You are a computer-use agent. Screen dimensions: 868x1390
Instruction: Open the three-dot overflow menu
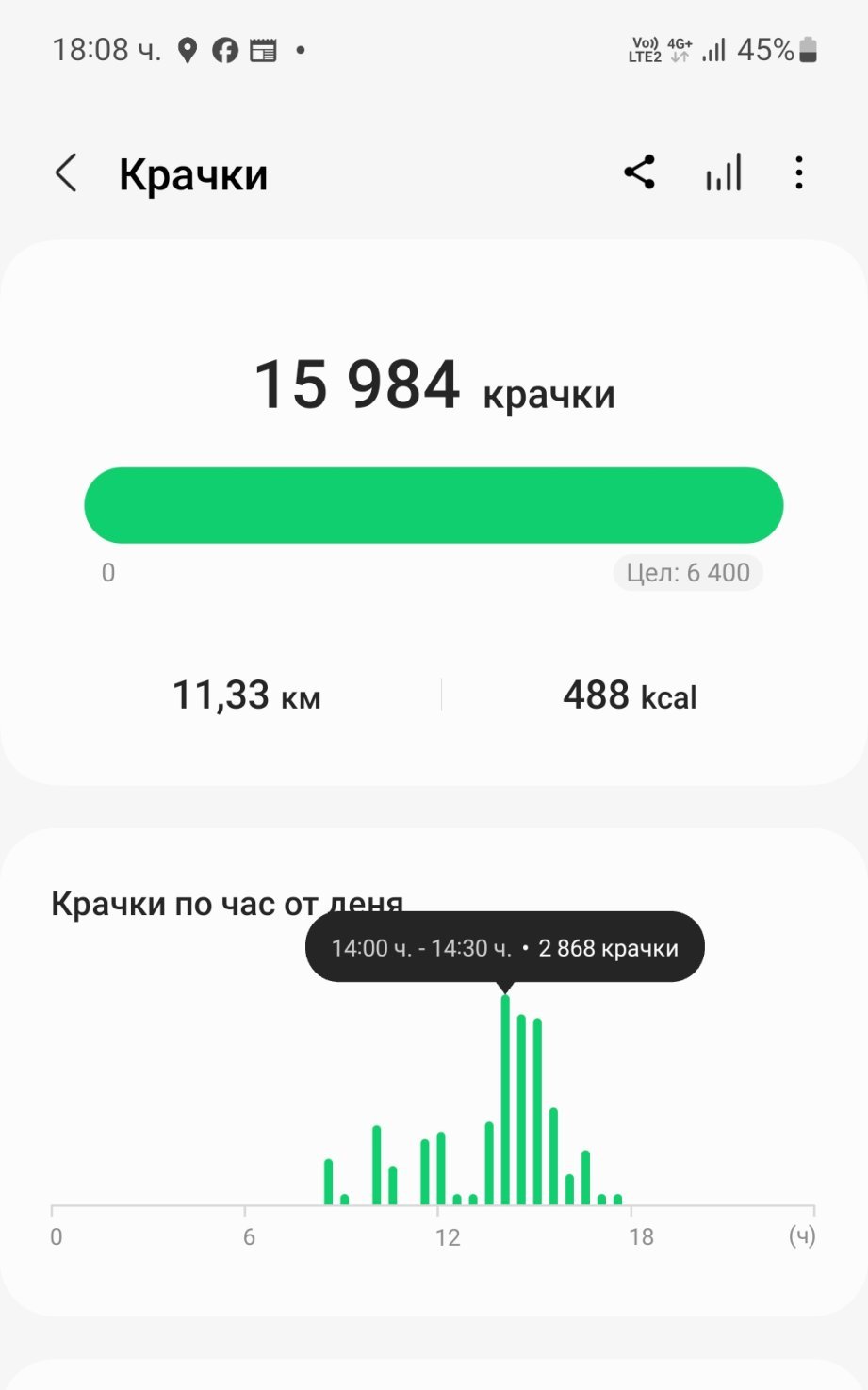pyautogui.click(x=799, y=173)
